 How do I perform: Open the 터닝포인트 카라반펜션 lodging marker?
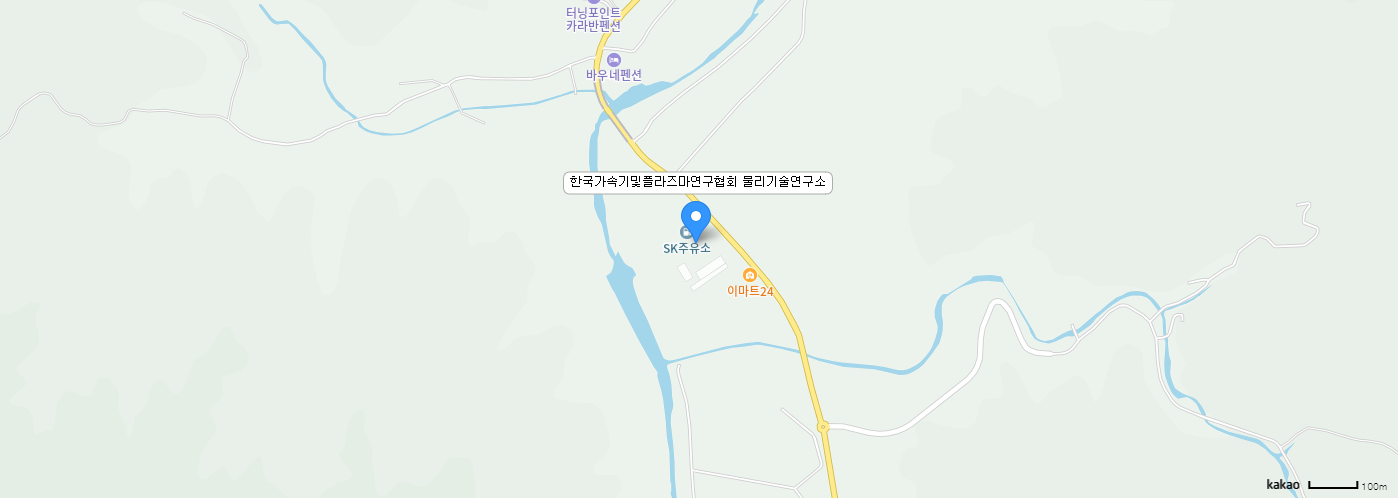[x=593, y=19]
